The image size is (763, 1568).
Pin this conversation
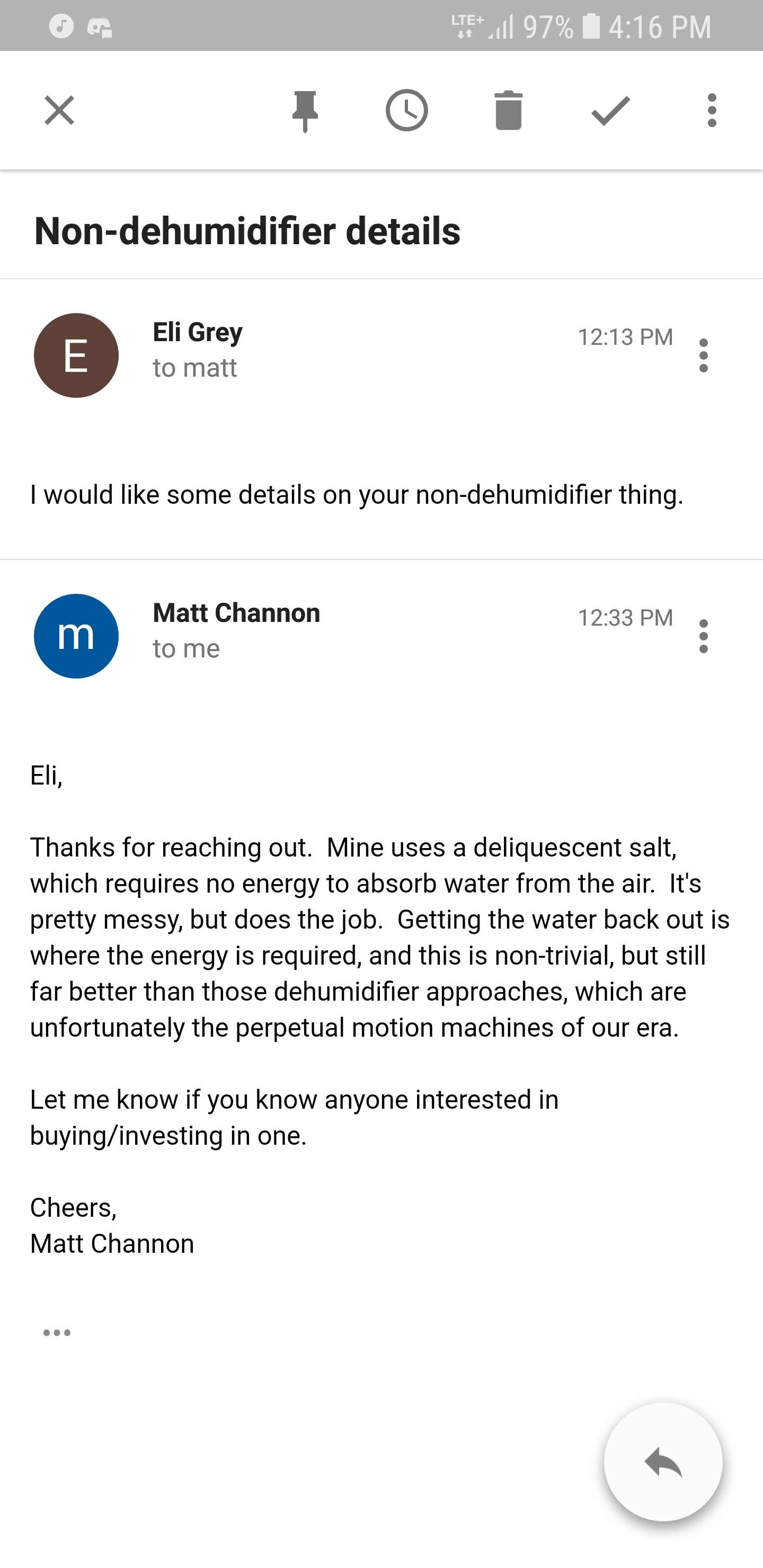coord(305,111)
